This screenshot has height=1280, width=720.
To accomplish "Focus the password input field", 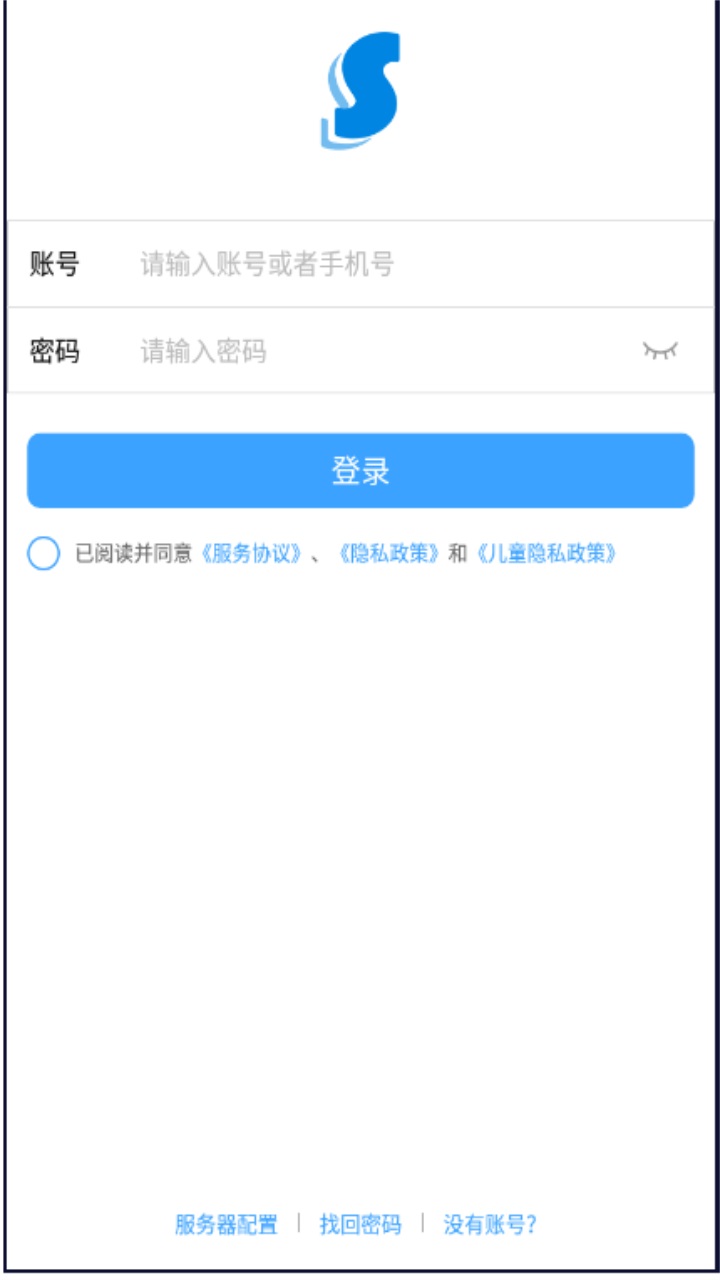I will (380, 352).
